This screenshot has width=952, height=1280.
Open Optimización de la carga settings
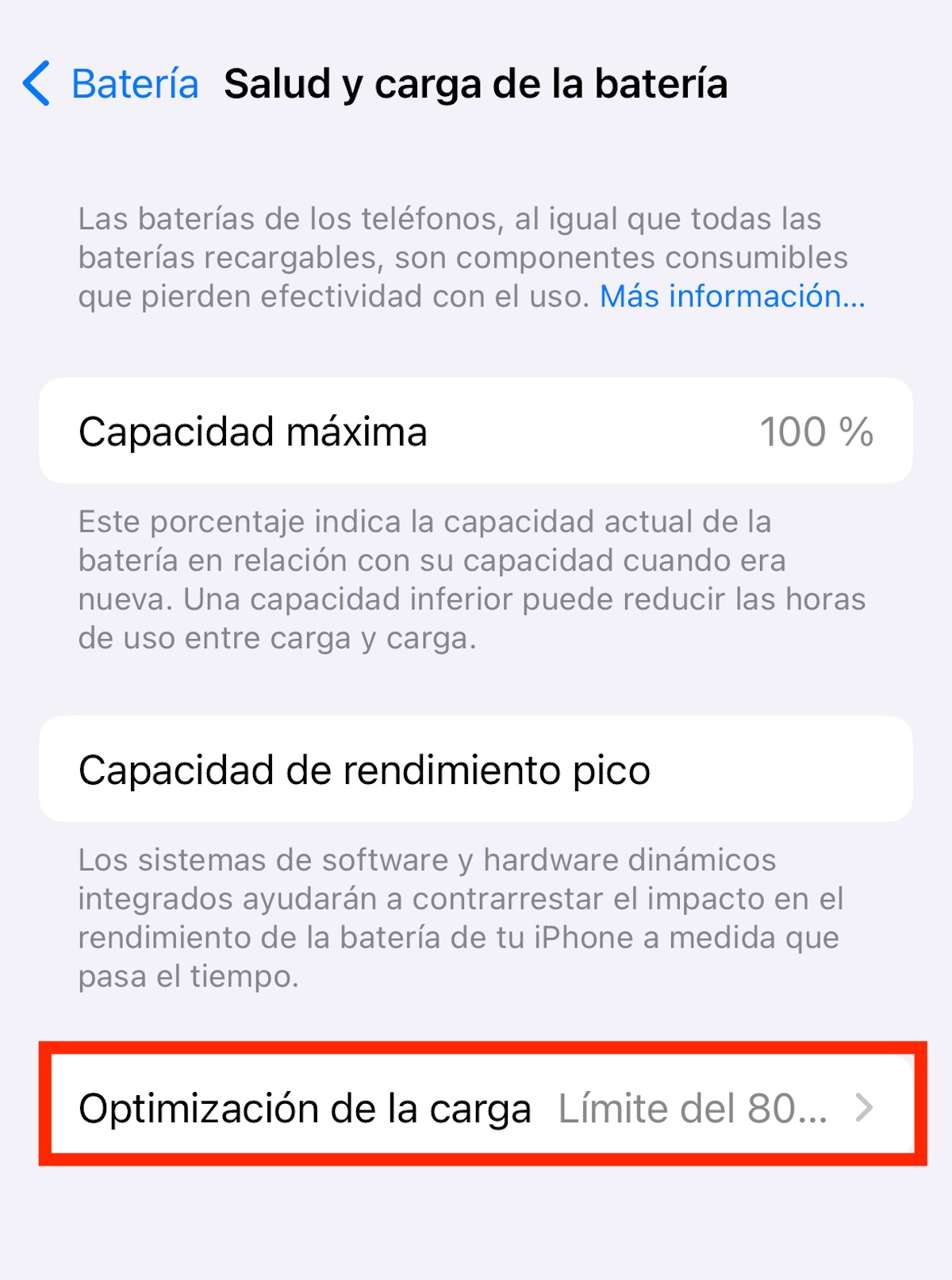[476, 1108]
